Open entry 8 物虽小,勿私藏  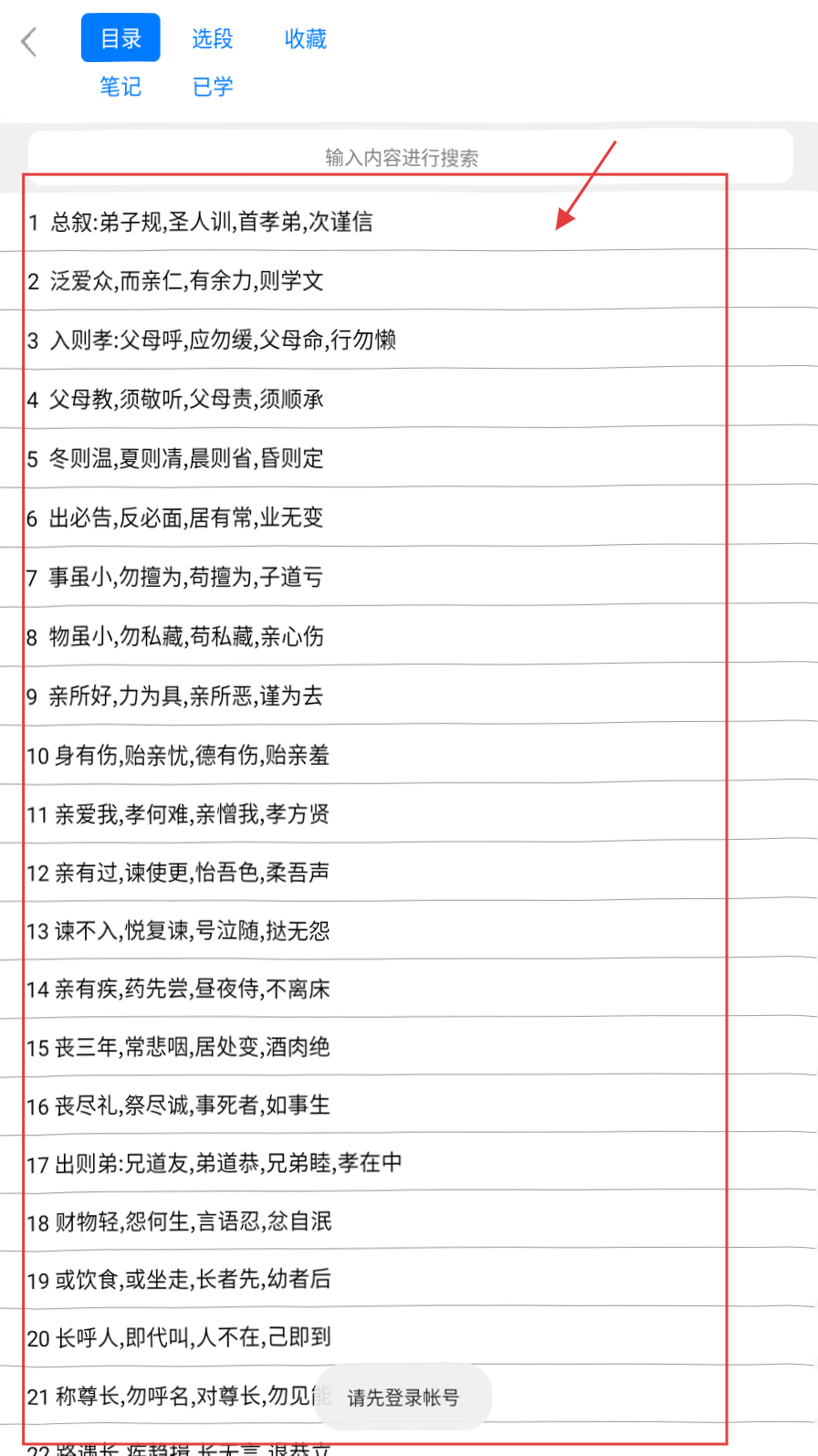coord(175,636)
